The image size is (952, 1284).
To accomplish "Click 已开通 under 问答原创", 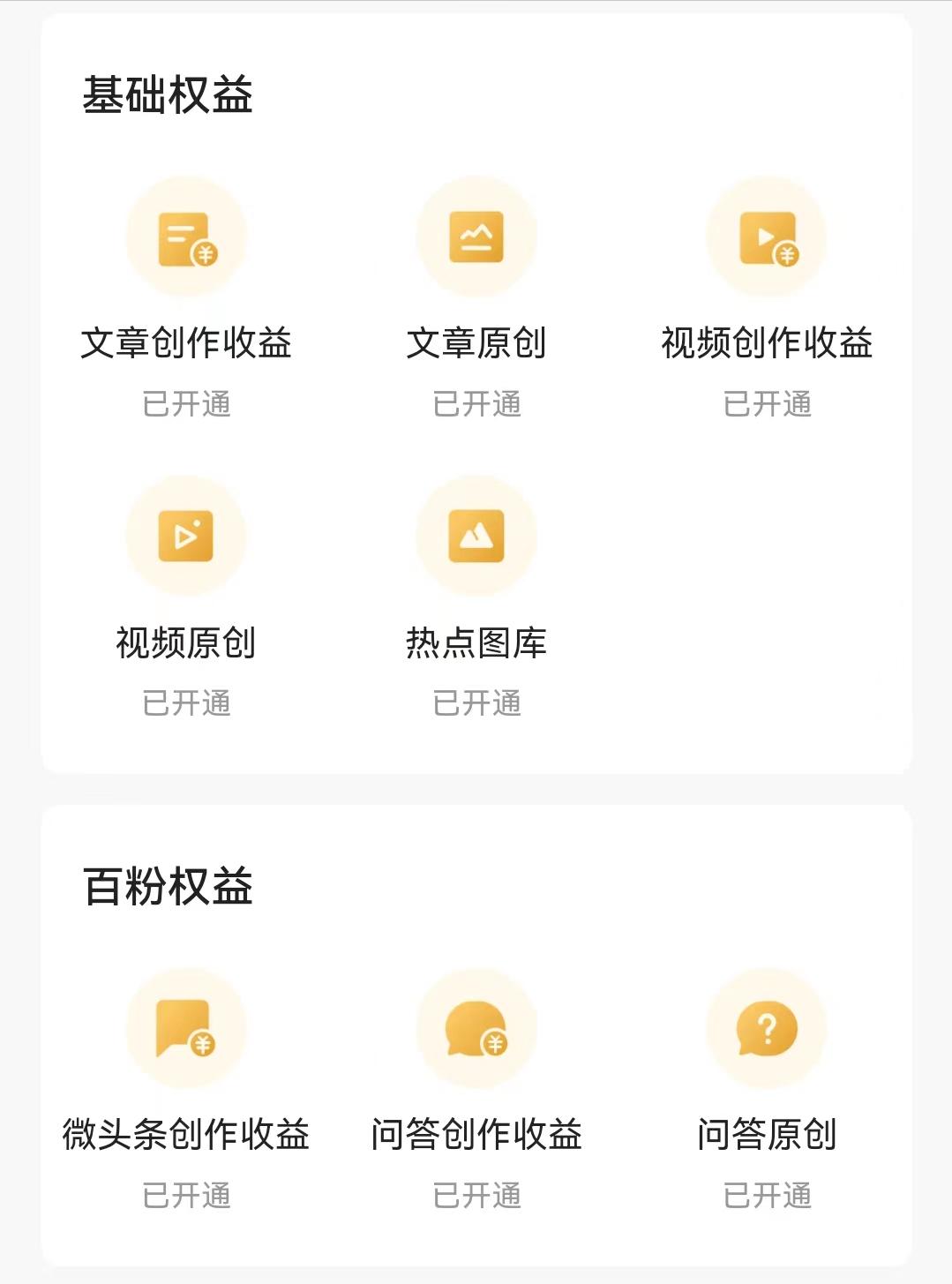I will [766, 1196].
